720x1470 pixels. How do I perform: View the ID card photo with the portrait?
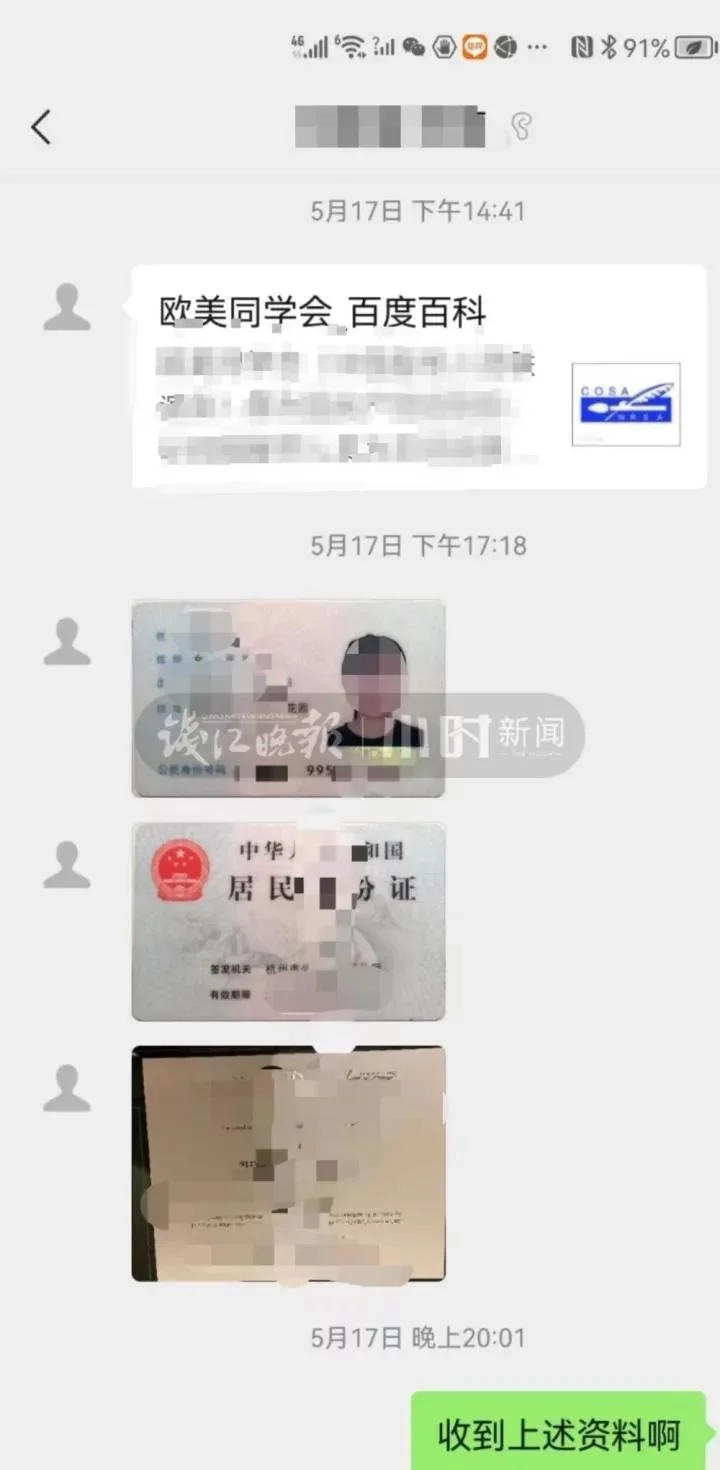pos(288,698)
